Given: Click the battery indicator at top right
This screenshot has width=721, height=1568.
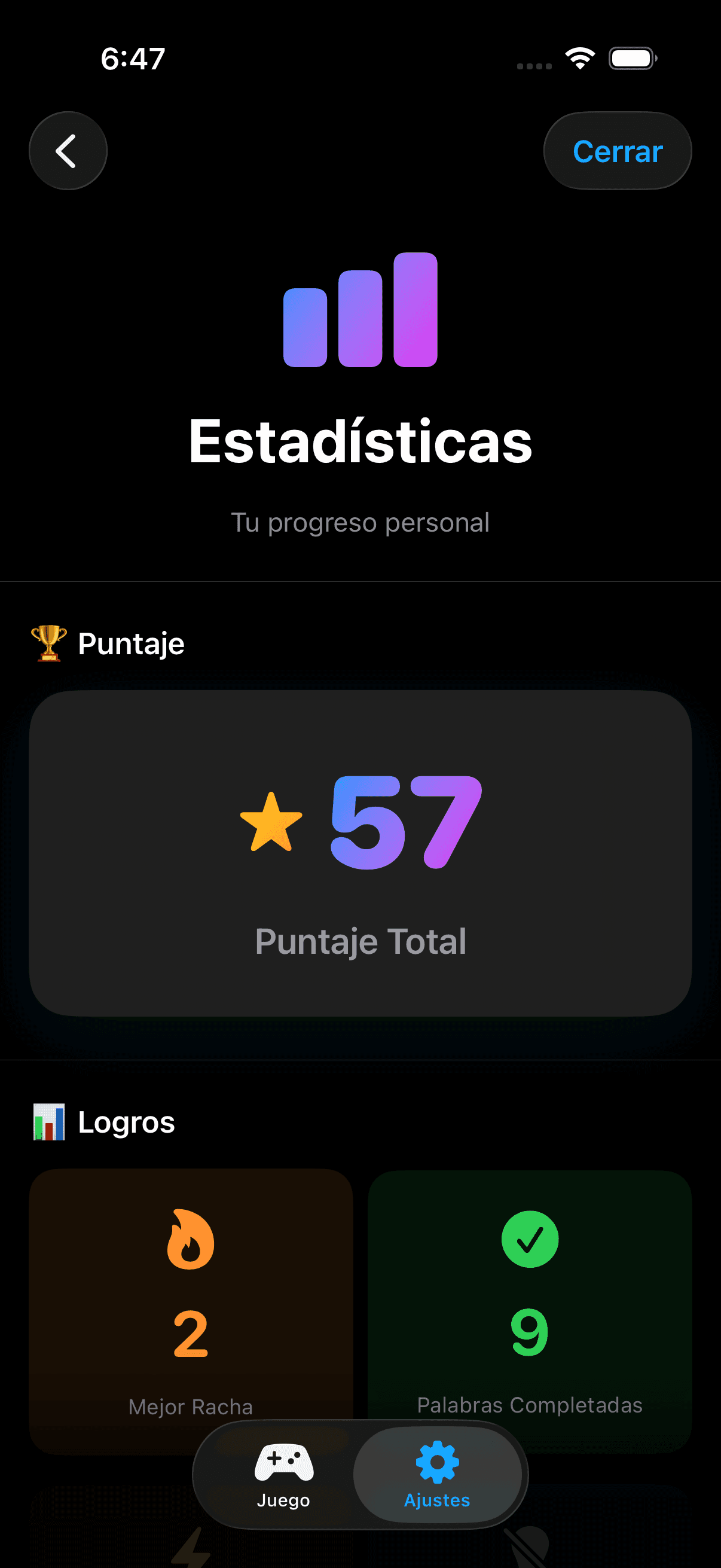Looking at the screenshot, I should [x=630, y=57].
